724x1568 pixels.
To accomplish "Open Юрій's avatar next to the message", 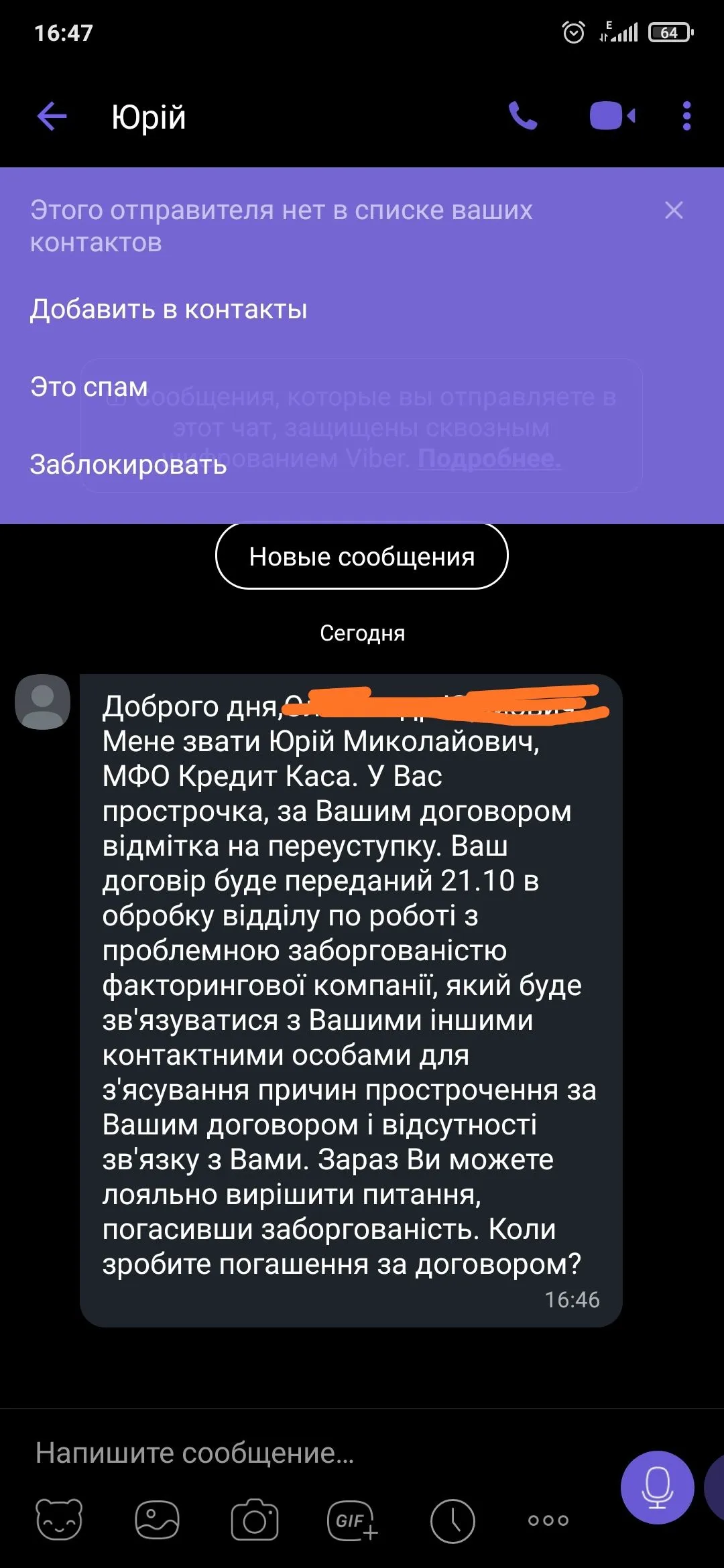I will (43, 702).
